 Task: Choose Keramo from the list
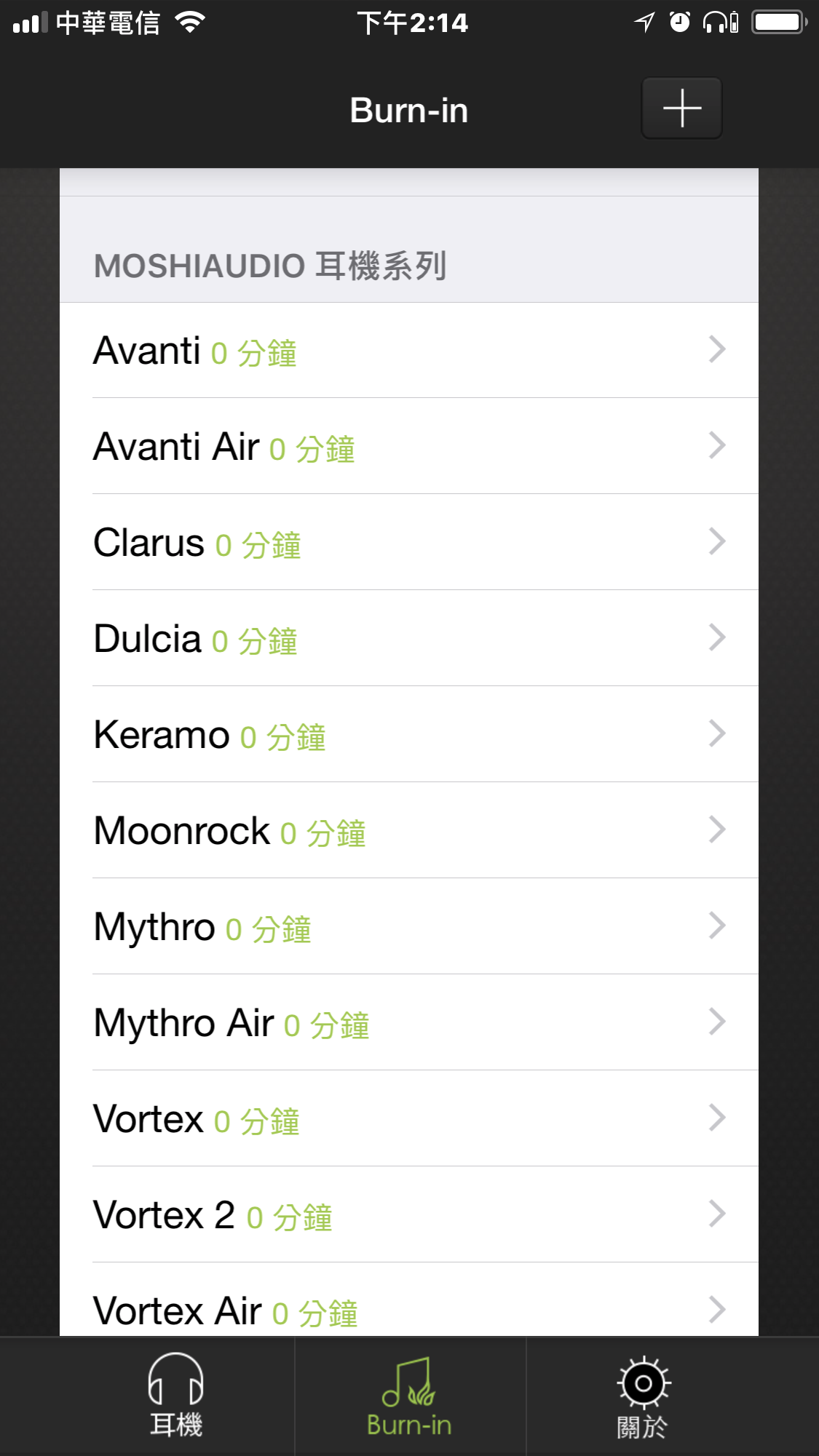[409, 734]
